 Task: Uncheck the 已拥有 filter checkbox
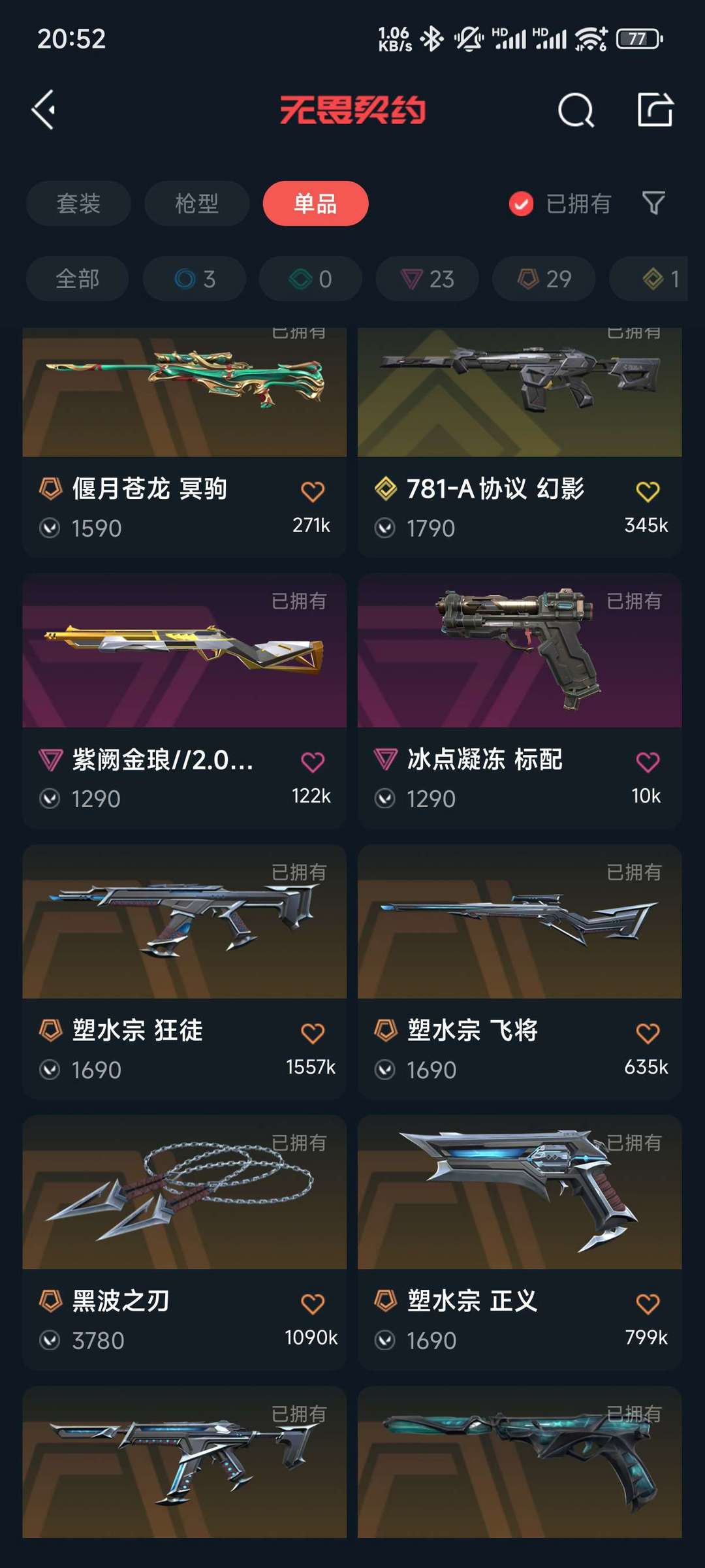pyautogui.click(x=521, y=204)
